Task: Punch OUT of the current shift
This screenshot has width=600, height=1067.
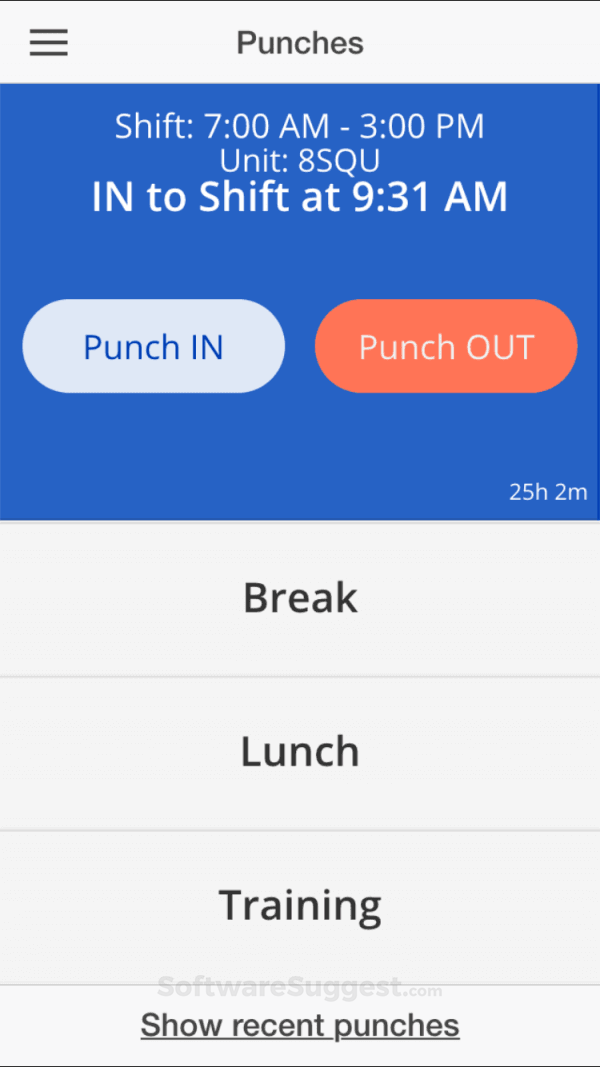Action: pos(446,346)
